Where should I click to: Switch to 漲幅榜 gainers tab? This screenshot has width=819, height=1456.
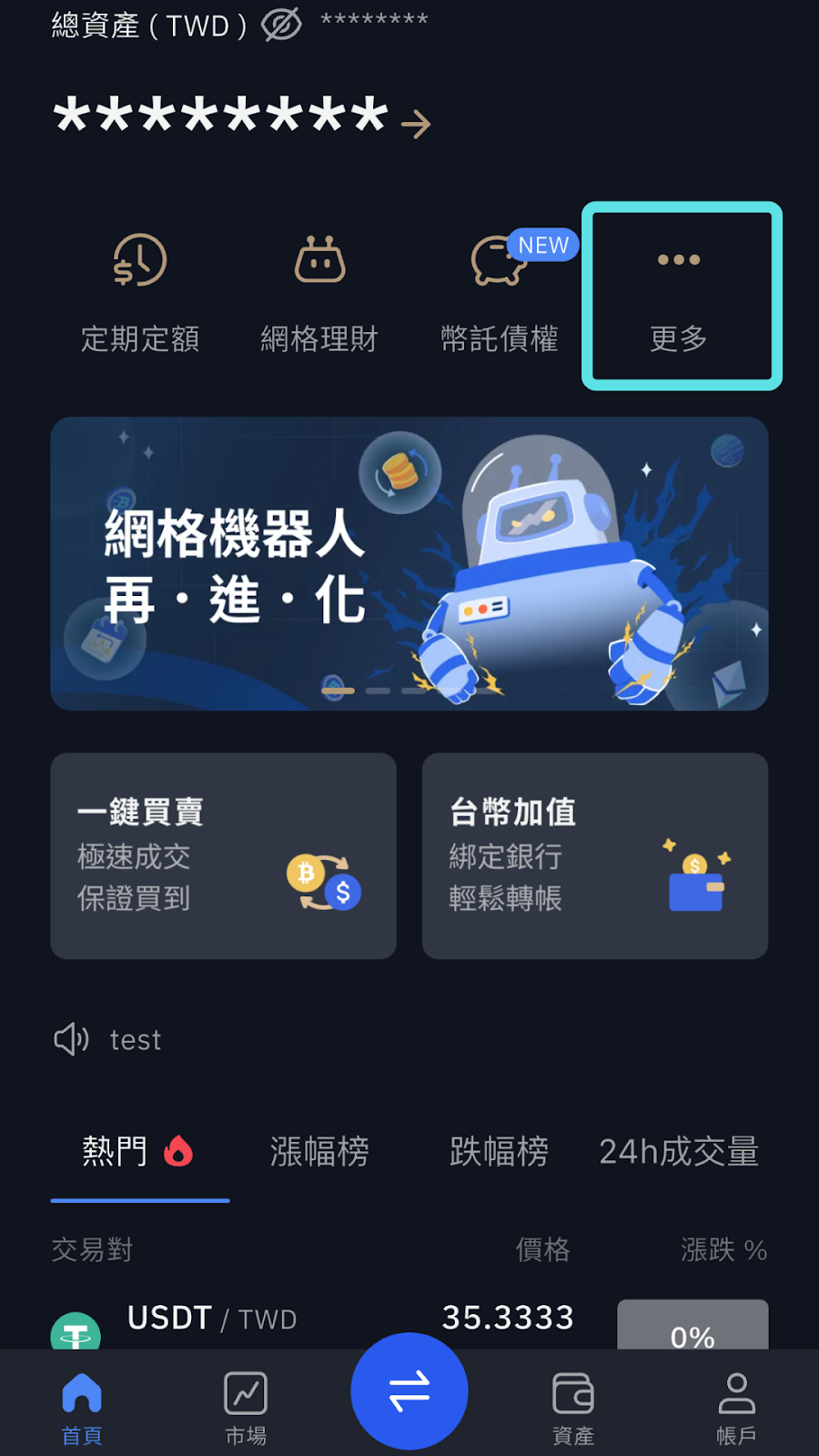(319, 1152)
